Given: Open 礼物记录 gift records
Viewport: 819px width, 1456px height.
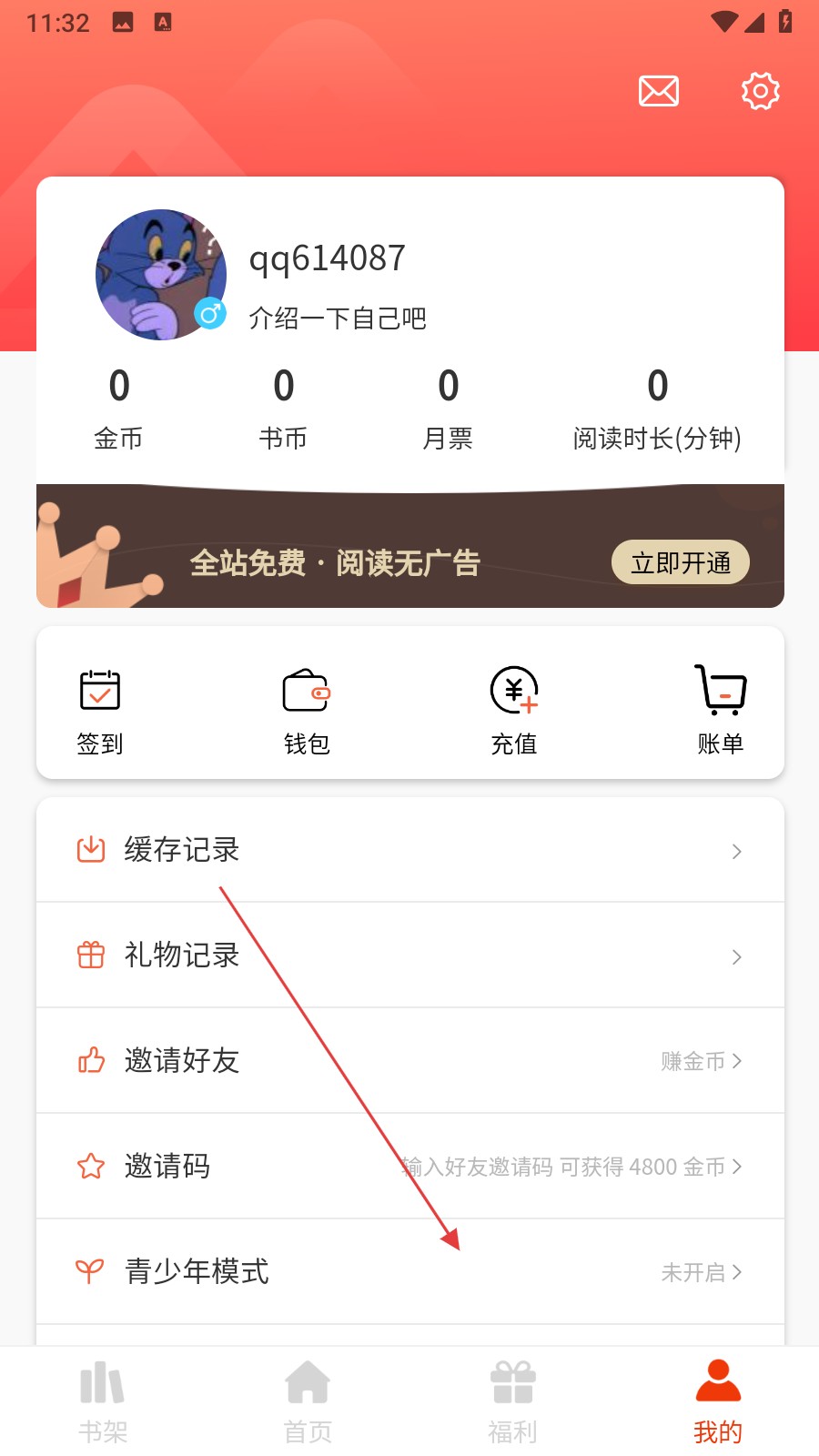Looking at the screenshot, I should (x=409, y=955).
